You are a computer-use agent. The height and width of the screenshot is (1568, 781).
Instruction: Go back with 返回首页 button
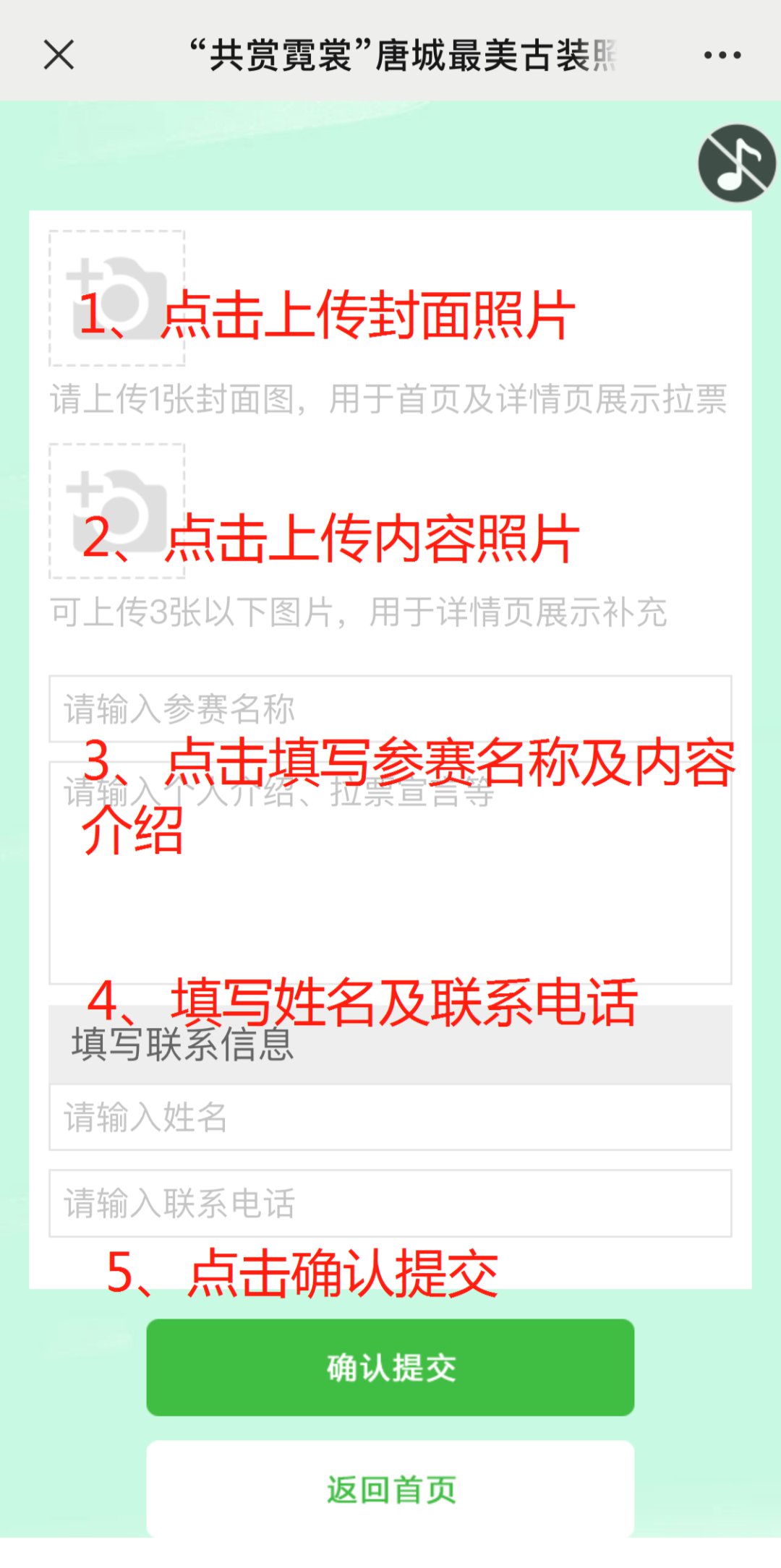click(x=390, y=1488)
